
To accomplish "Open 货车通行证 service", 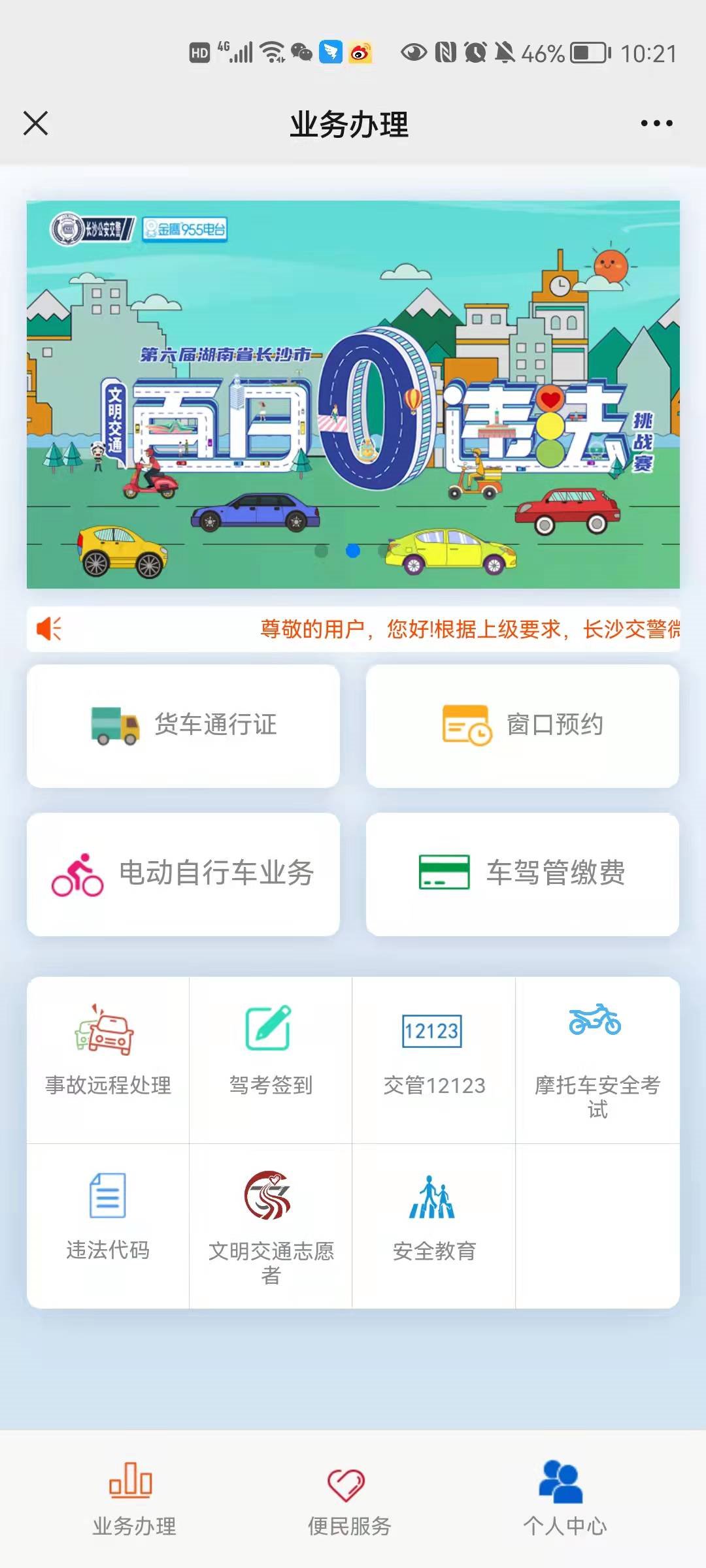I will pyautogui.click(x=183, y=725).
